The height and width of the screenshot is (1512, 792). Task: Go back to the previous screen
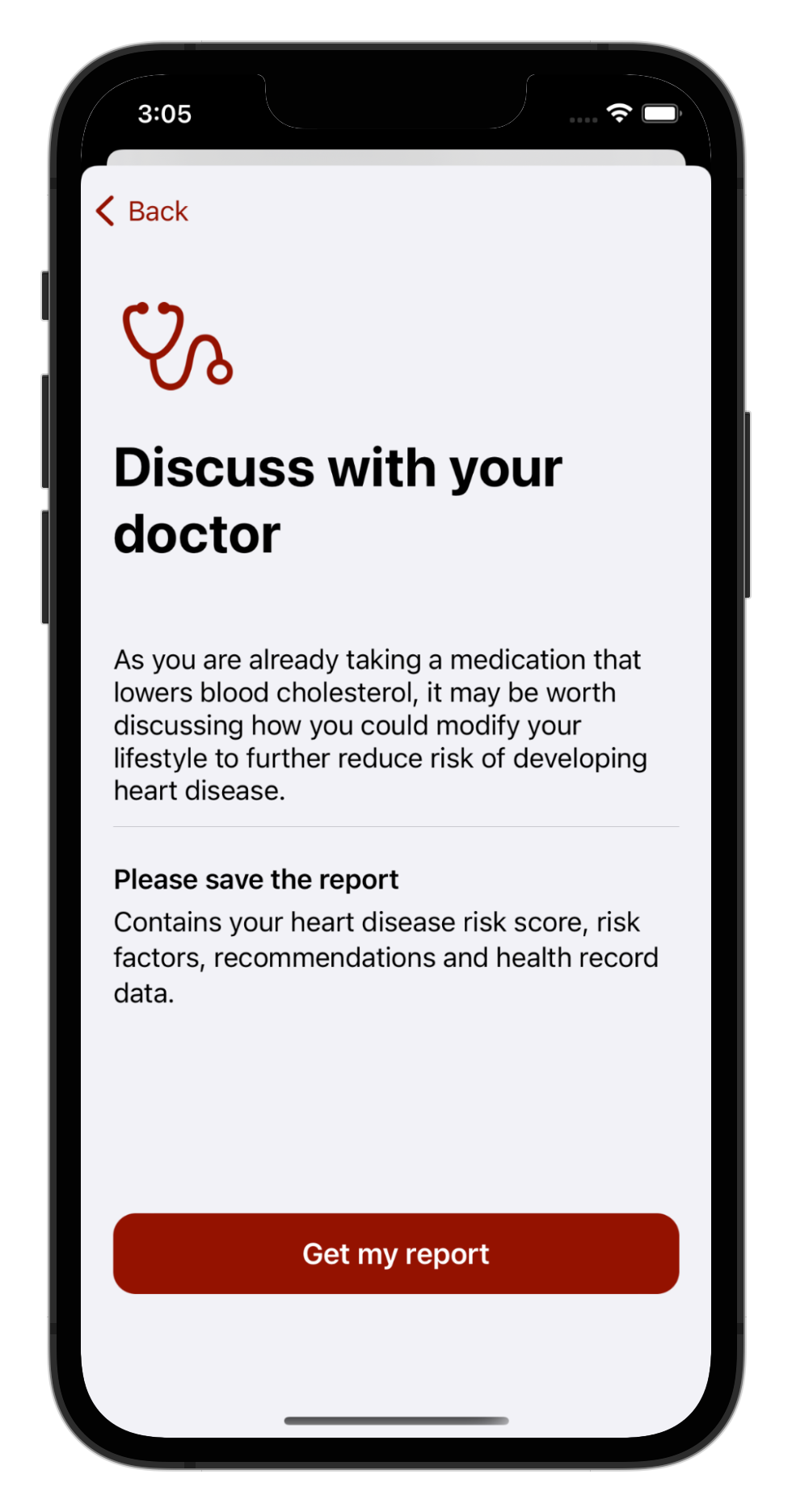click(x=142, y=212)
